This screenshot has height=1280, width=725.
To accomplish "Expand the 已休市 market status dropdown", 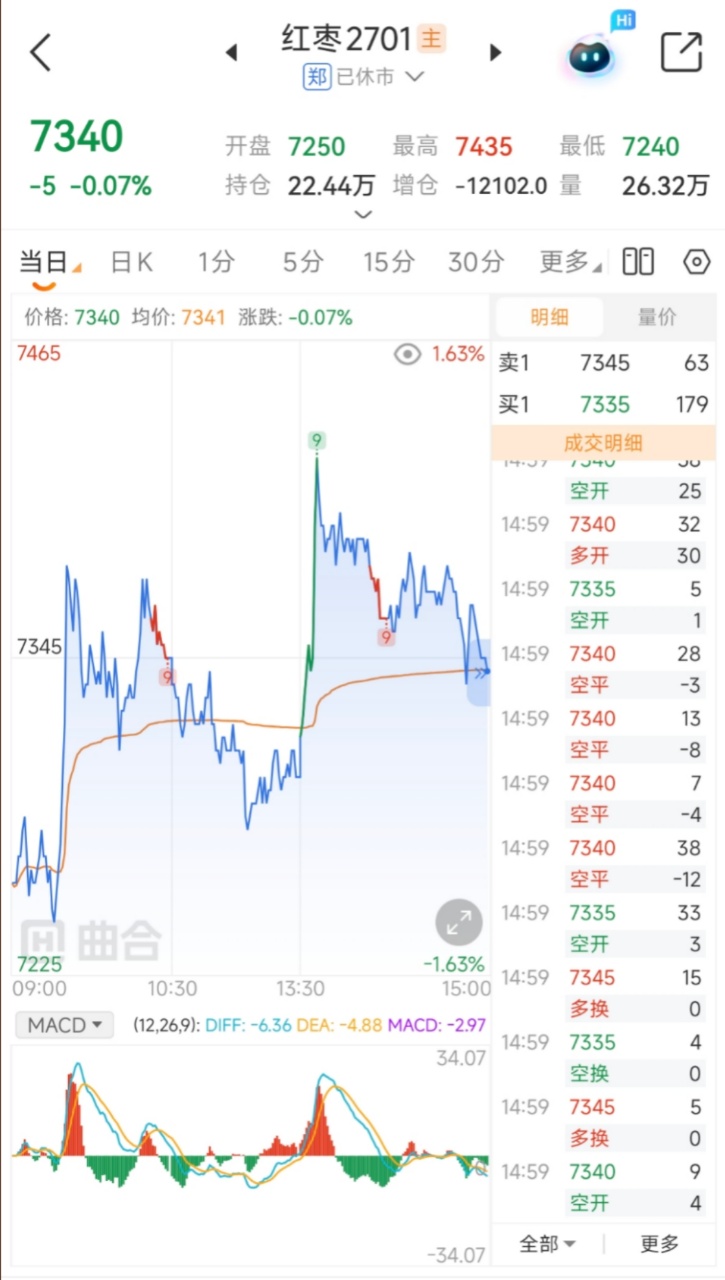I will tap(364, 76).
